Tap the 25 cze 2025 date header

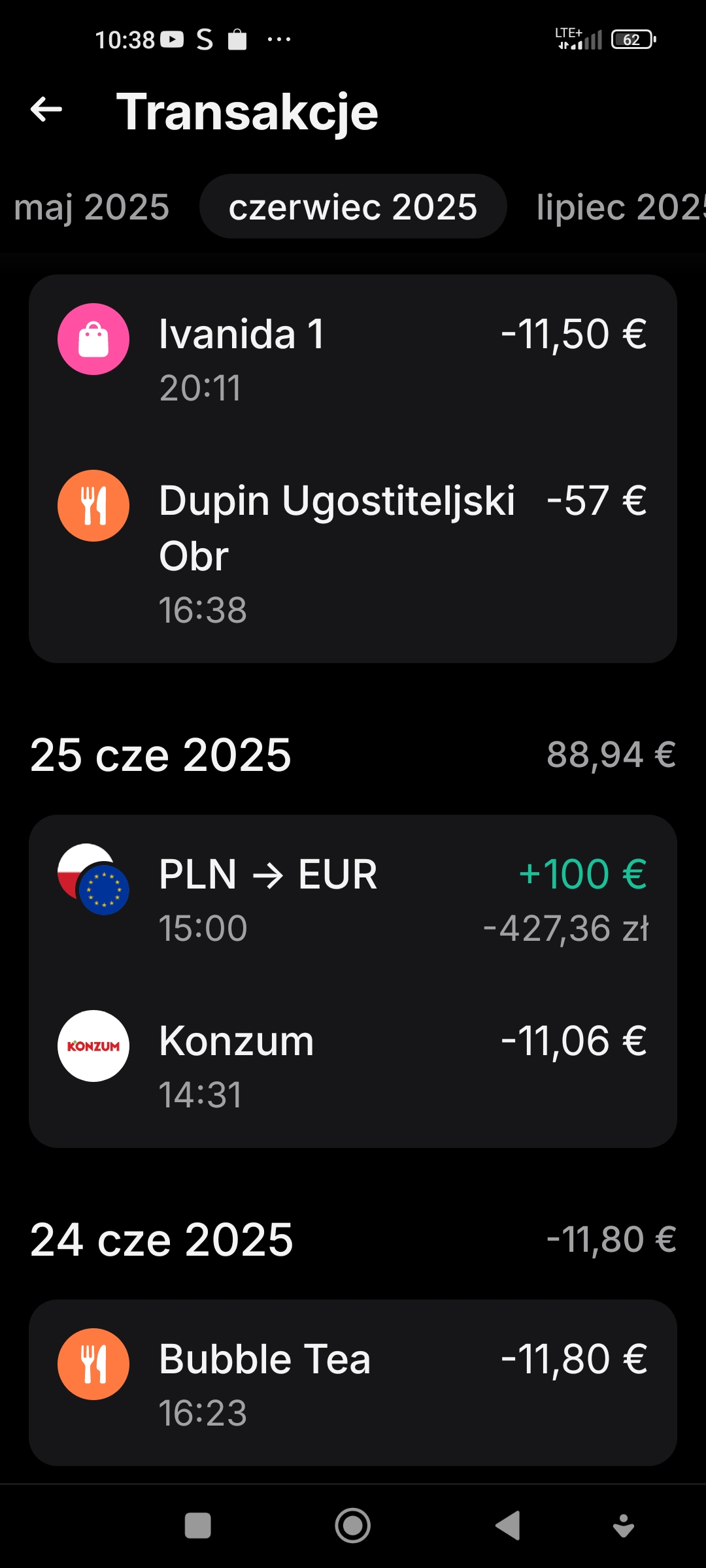(161, 755)
